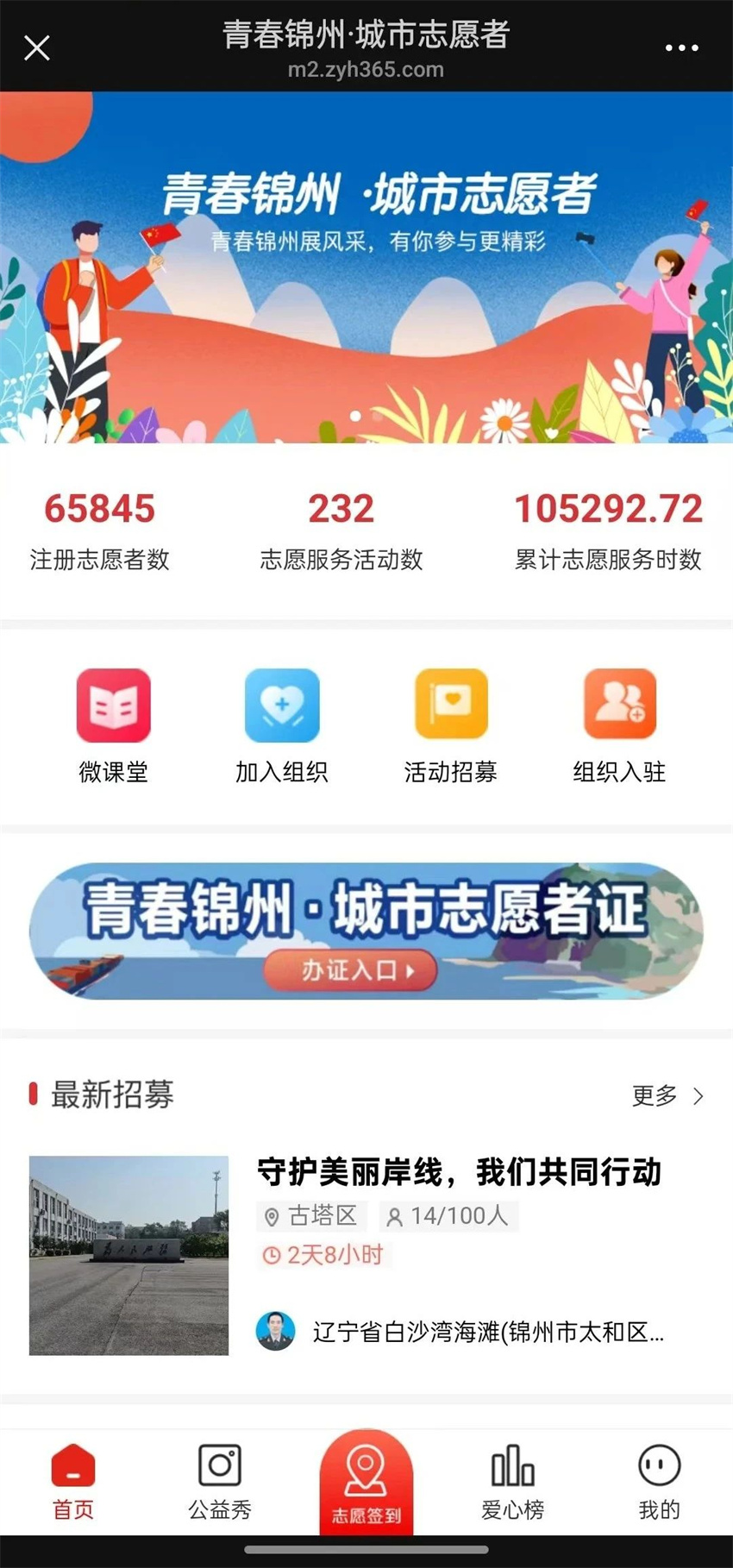
Task: Switch to the 爱心榜 tab
Action: click(512, 1482)
